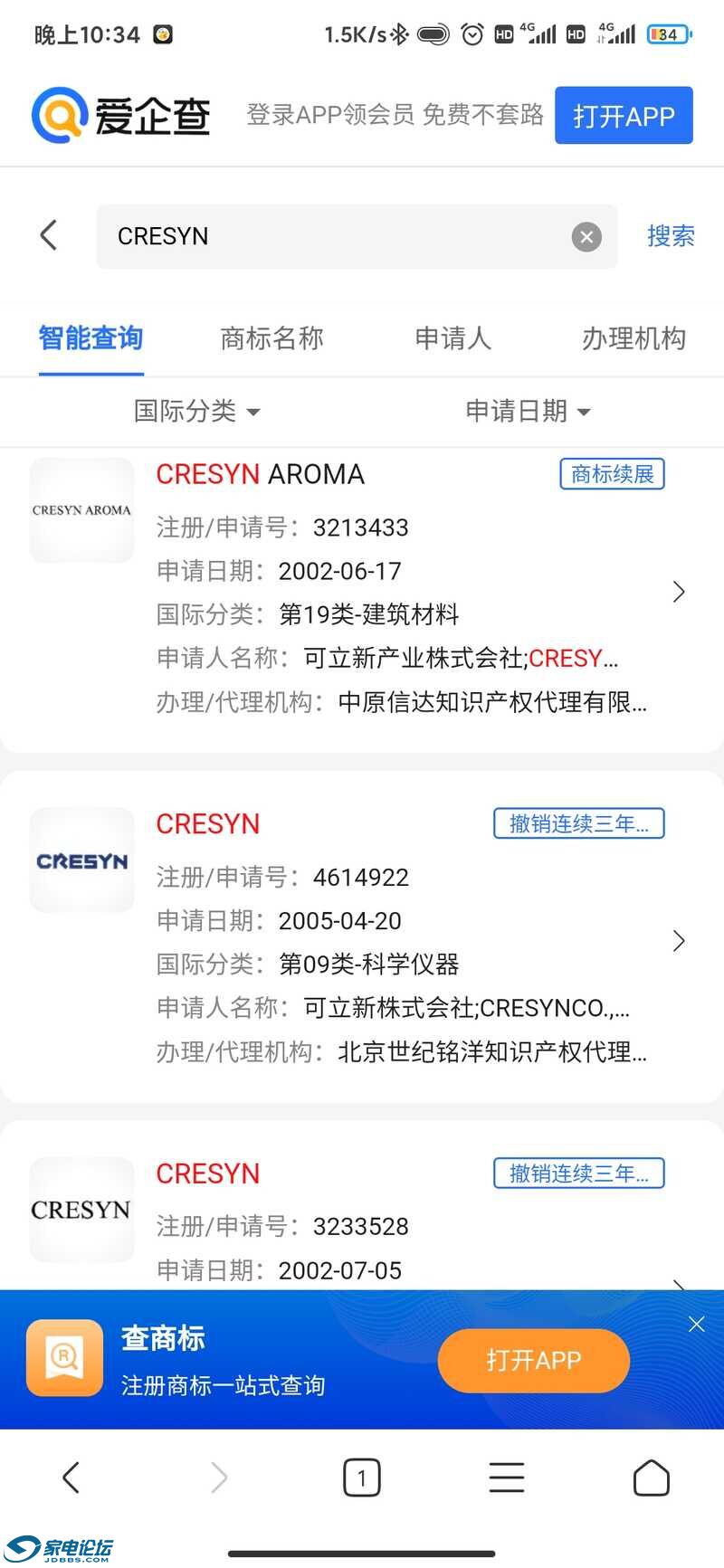Screen dimensions: 724x1568
Task: Open the CRESYN trademark numbered 4614922
Action: point(362,938)
